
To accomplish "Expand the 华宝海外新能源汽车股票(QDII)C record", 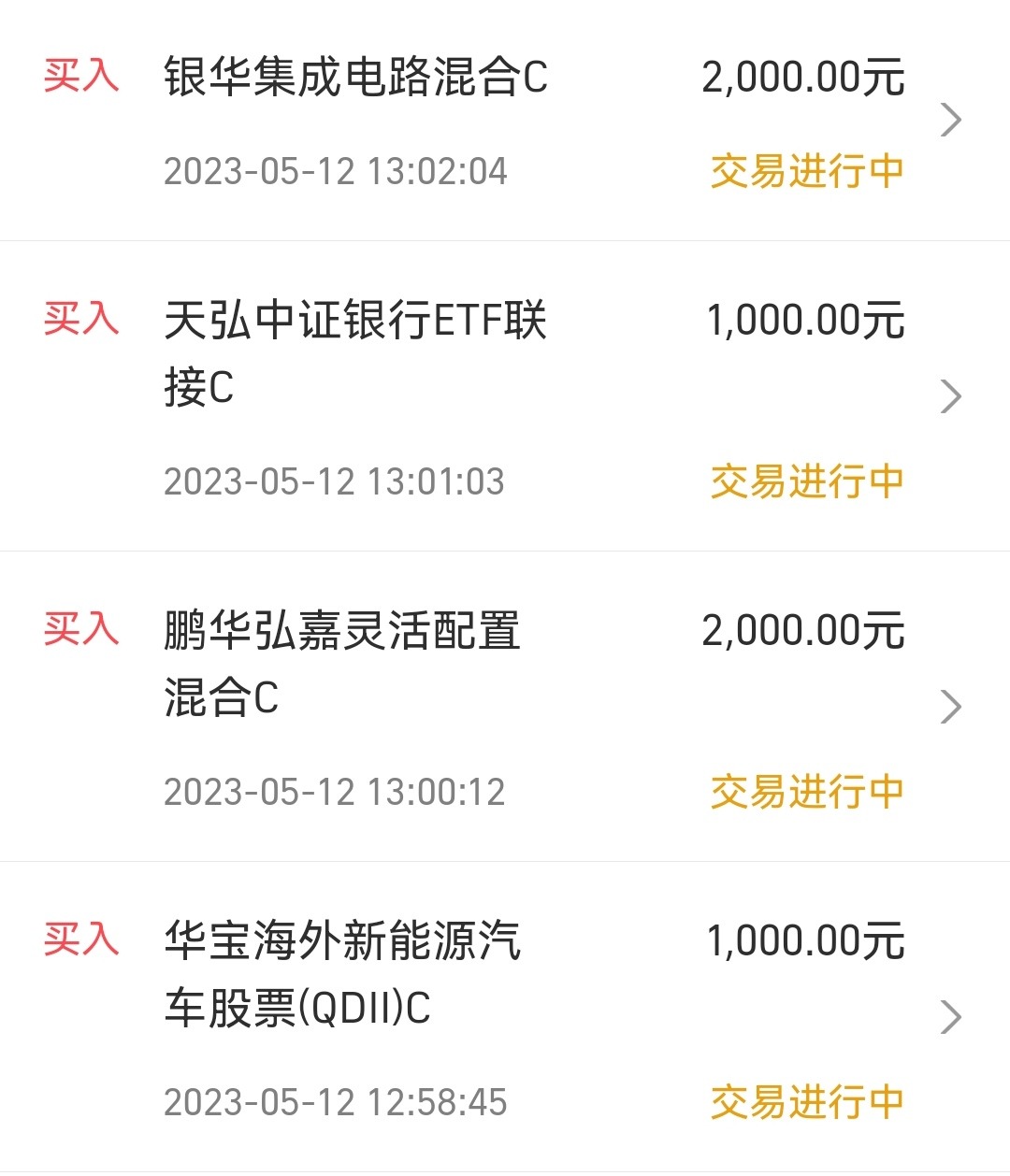I will (x=952, y=1017).
